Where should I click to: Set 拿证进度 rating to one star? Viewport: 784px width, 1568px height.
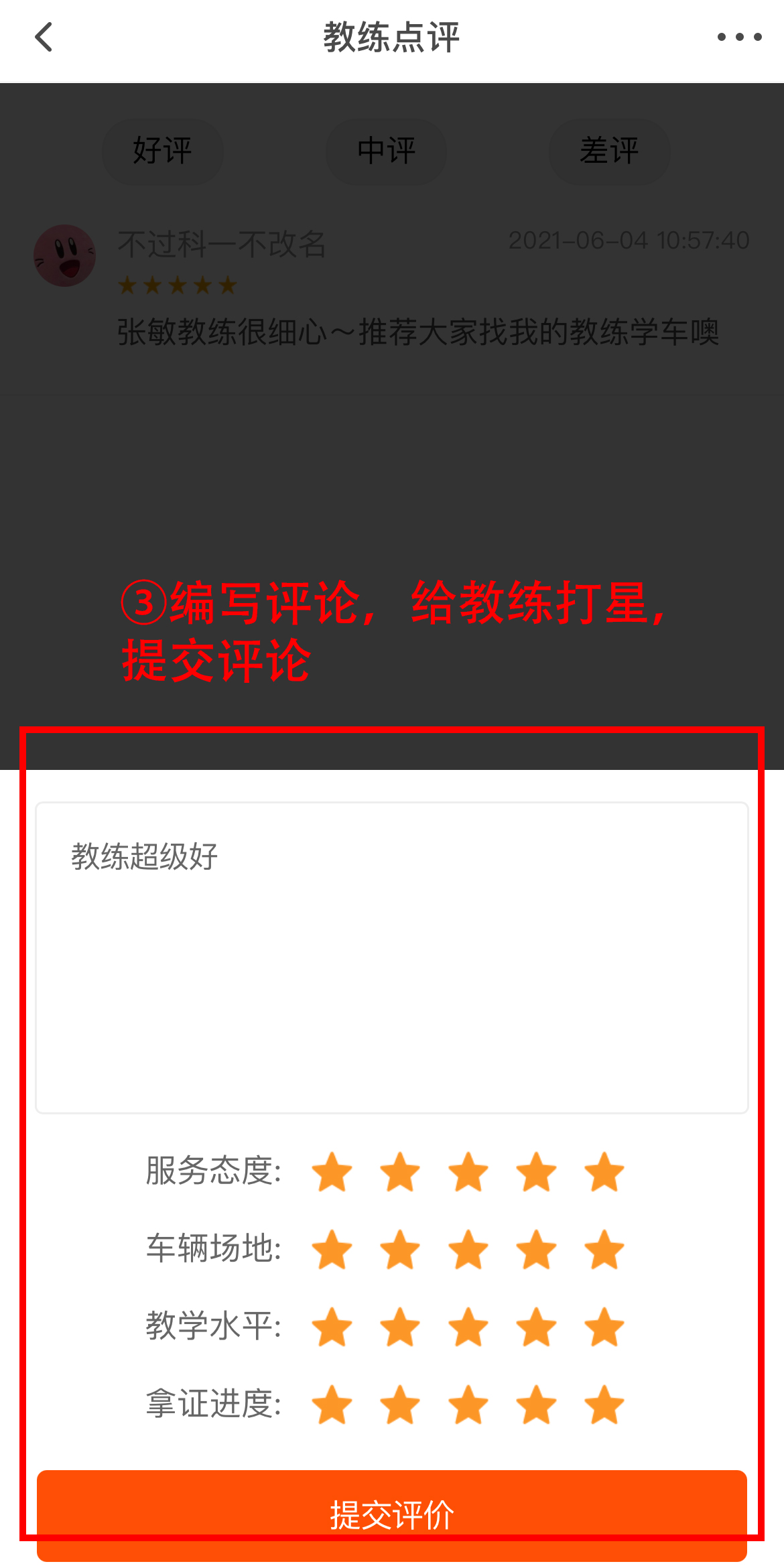(332, 1404)
